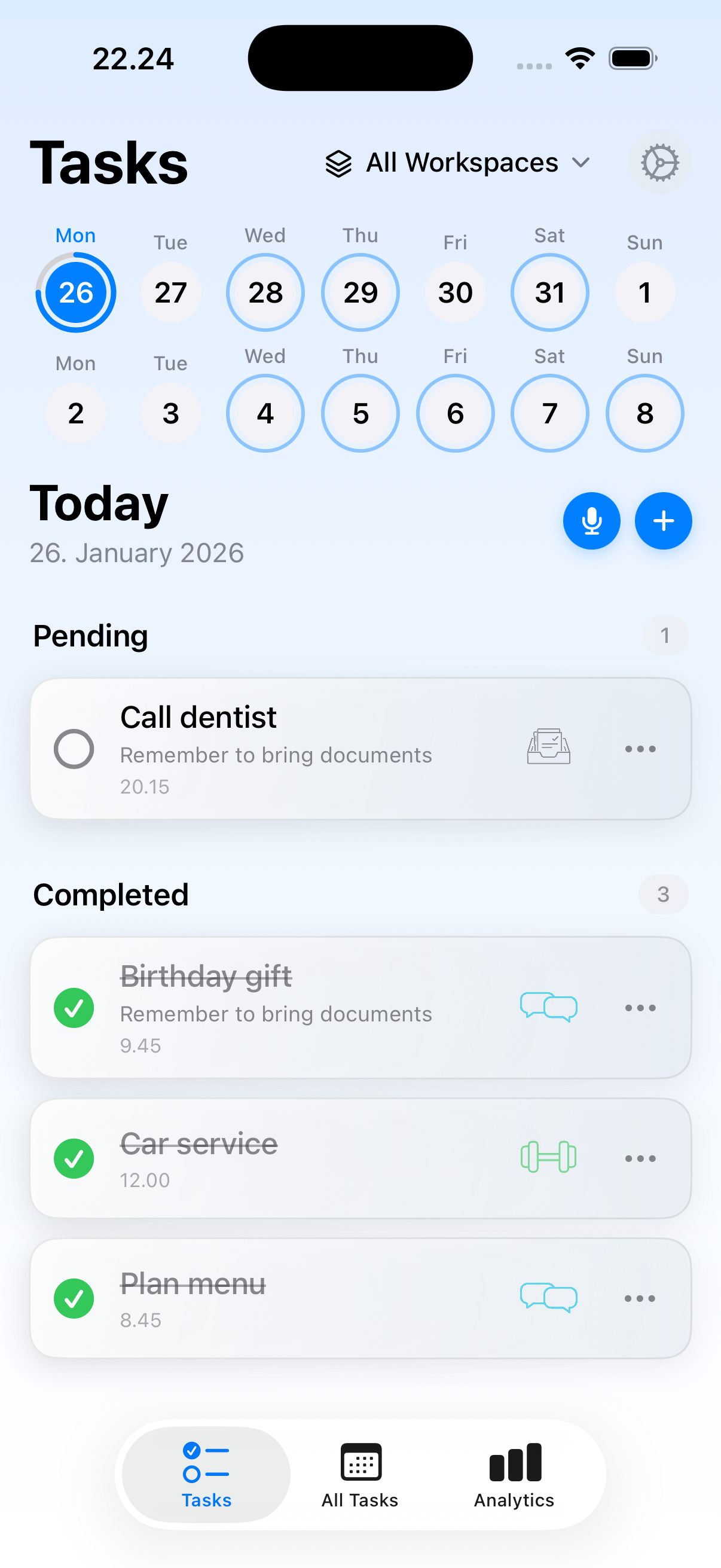The height and width of the screenshot is (1568, 721).
Task: Uncheck the Birthday gift completed task
Action: (x=74, y=1008)
